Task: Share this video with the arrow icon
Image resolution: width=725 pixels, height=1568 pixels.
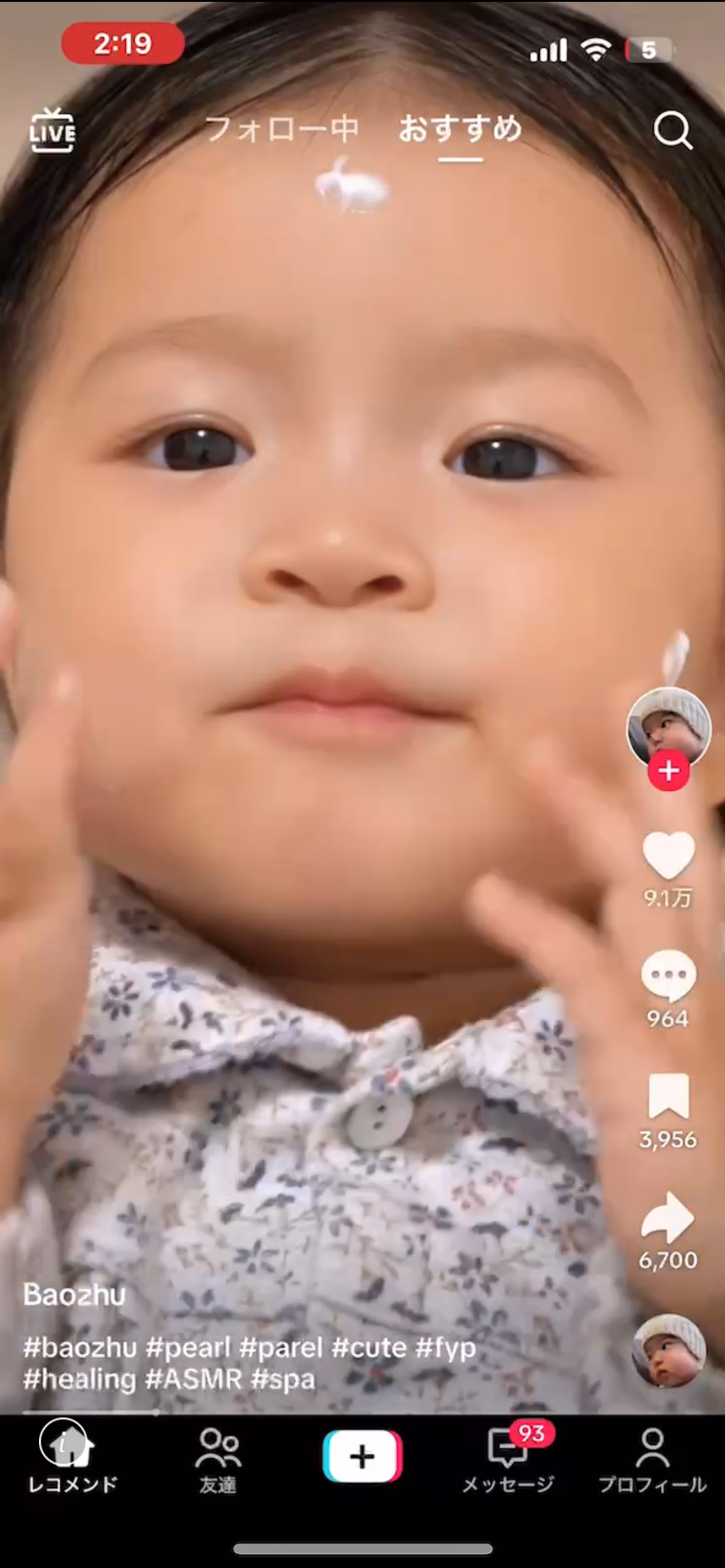Action: click(x=668, y=1217)
